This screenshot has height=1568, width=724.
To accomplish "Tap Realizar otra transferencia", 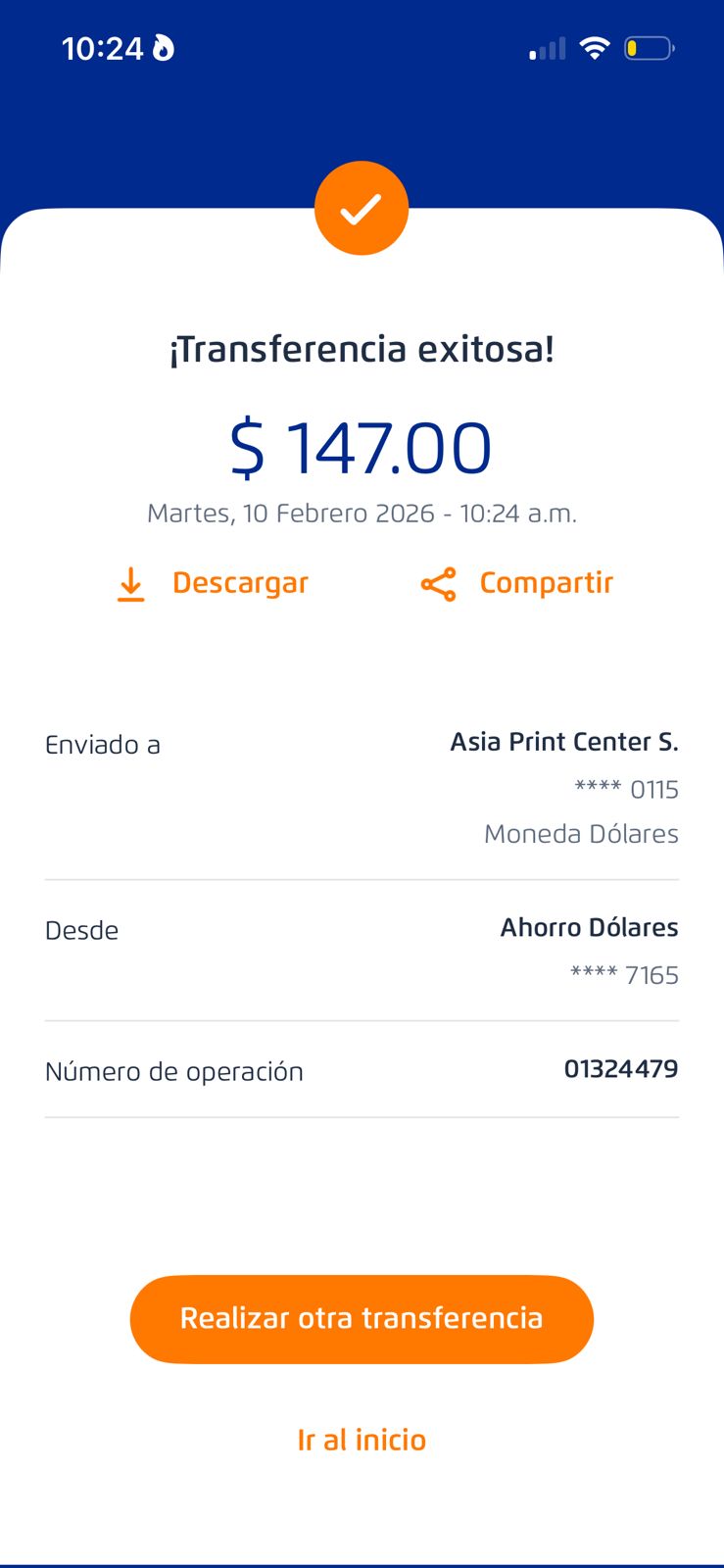I will [362, 1319].
